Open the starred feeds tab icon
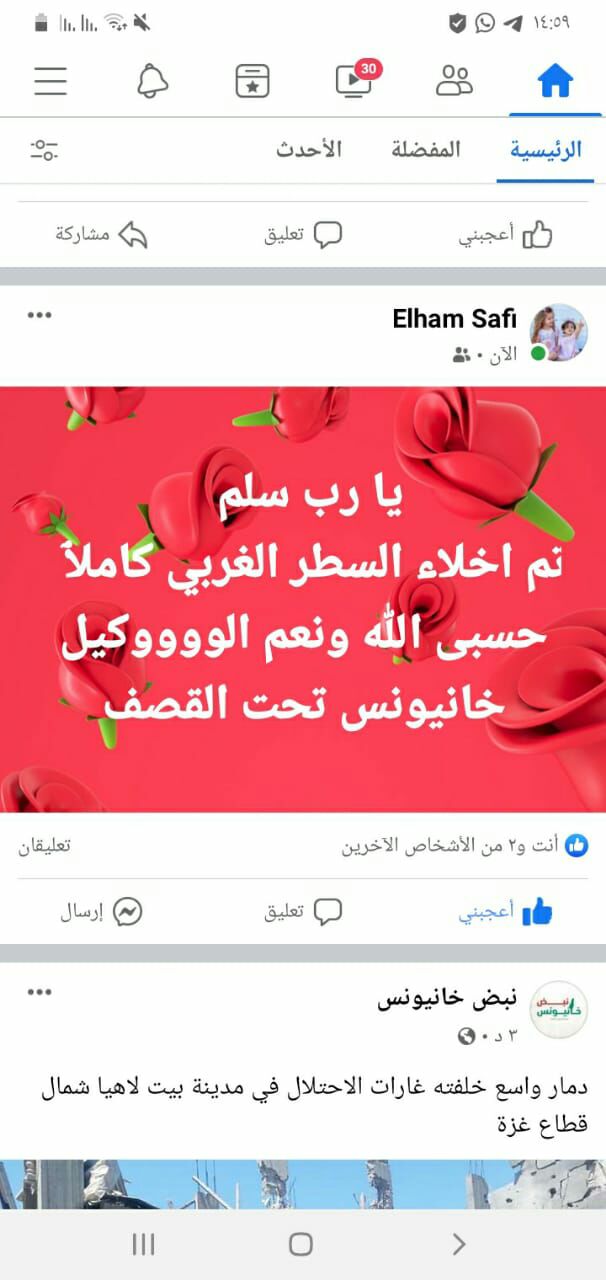The width and height of the screenshot is (606, 1280). [x=253, y=81]
